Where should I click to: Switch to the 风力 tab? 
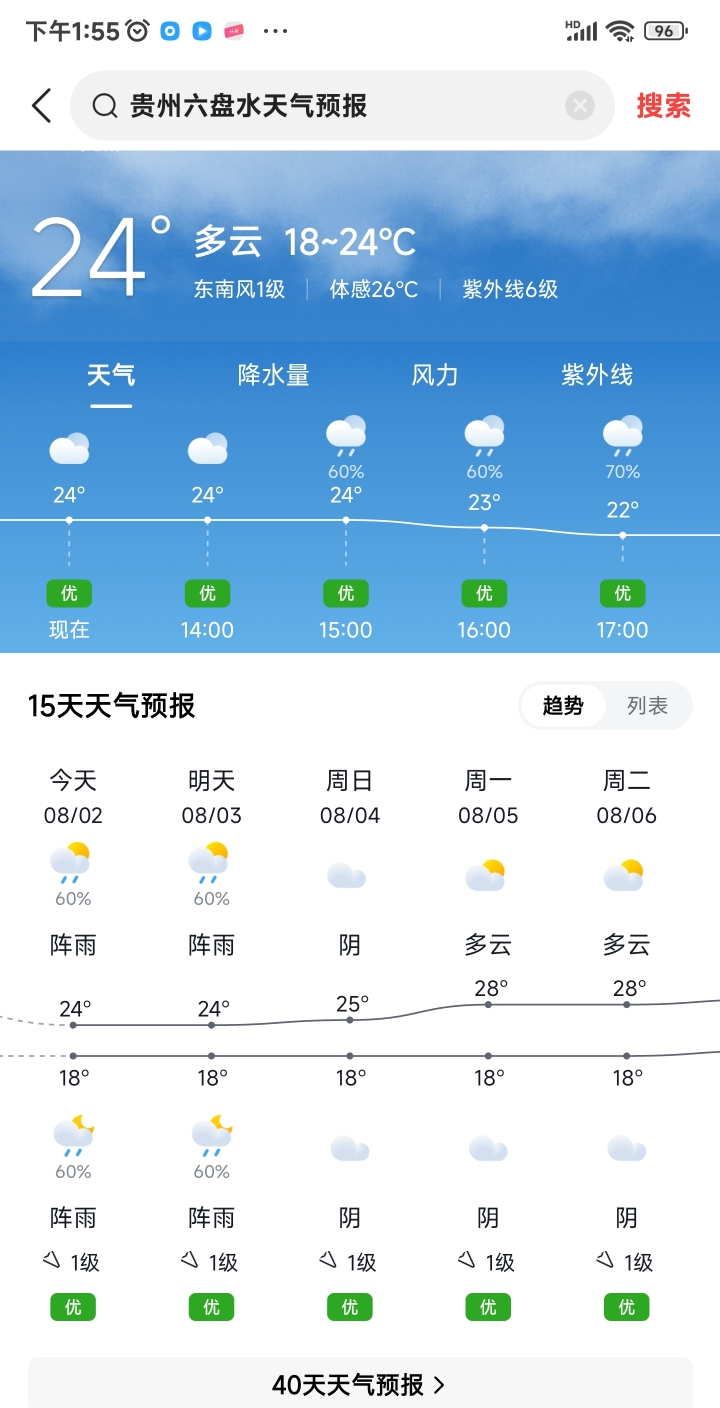click(435, 375)
